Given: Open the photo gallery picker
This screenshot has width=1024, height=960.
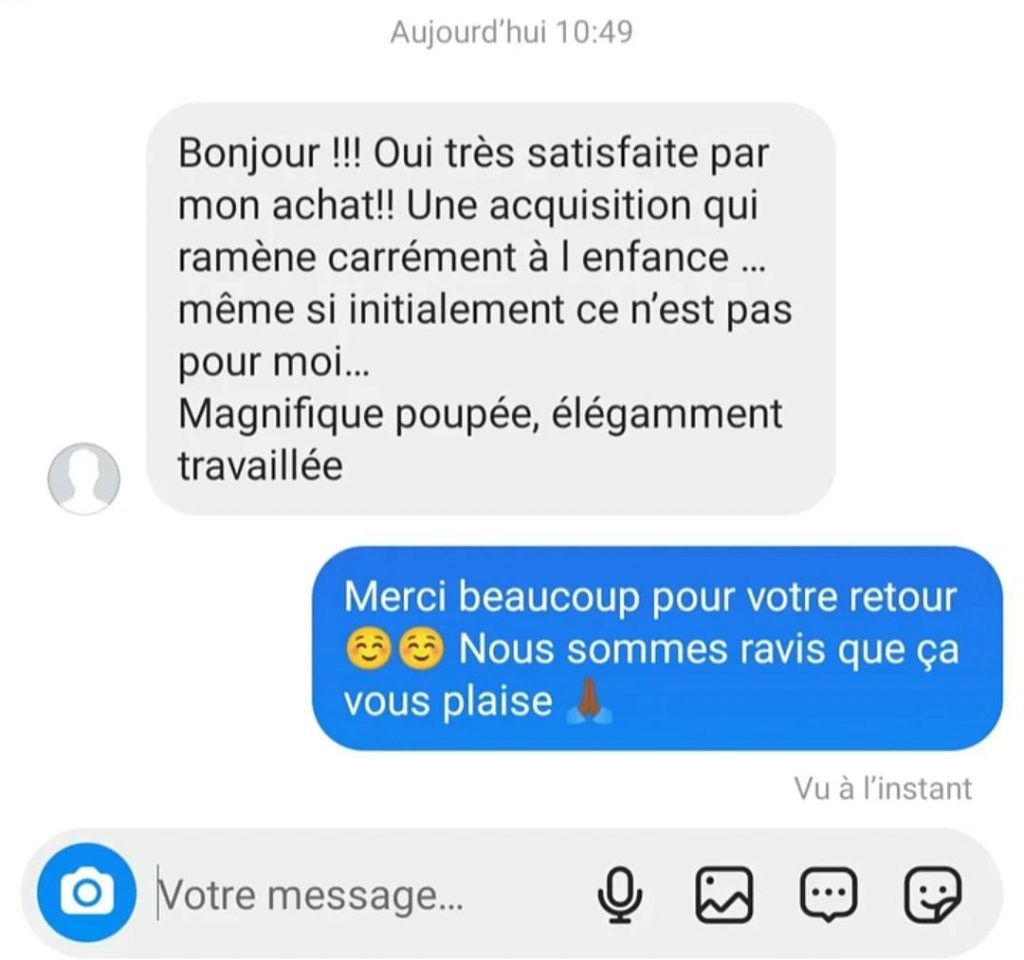Looking at the screenshot, I should tap(724, 893).
